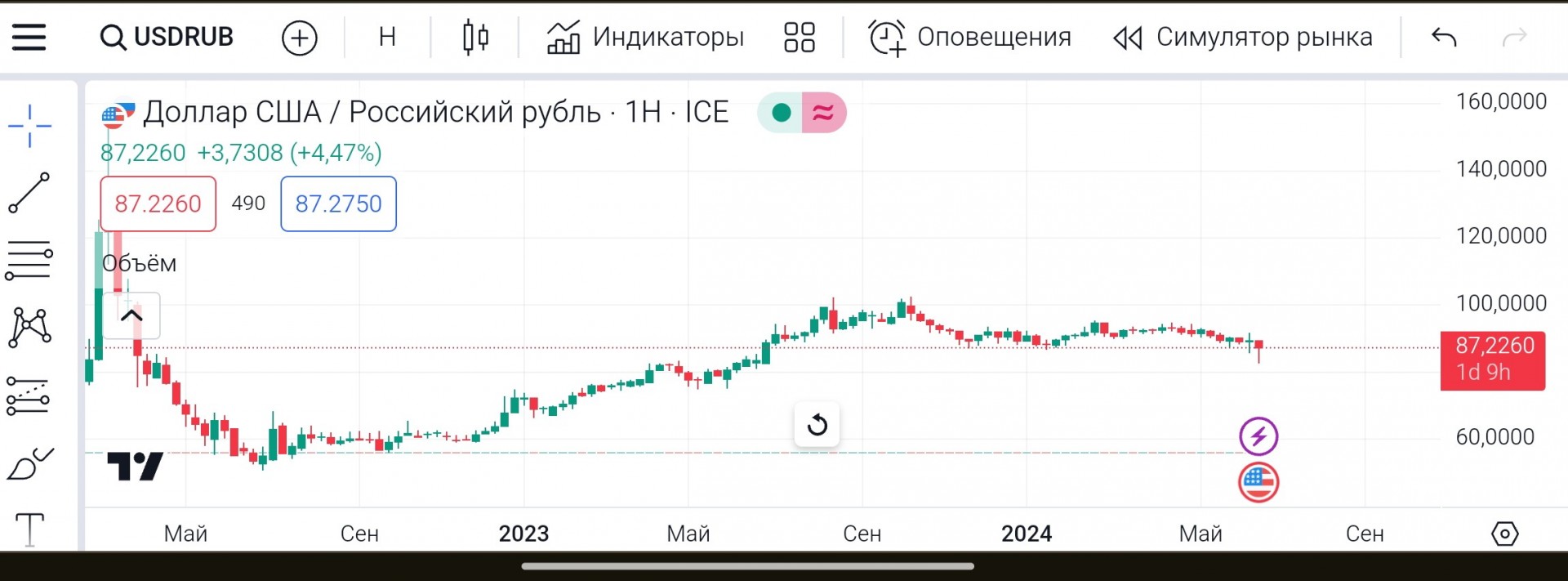Collapse the indicator legend with the chevron
1568x581 pixels.
pos(131,315)
